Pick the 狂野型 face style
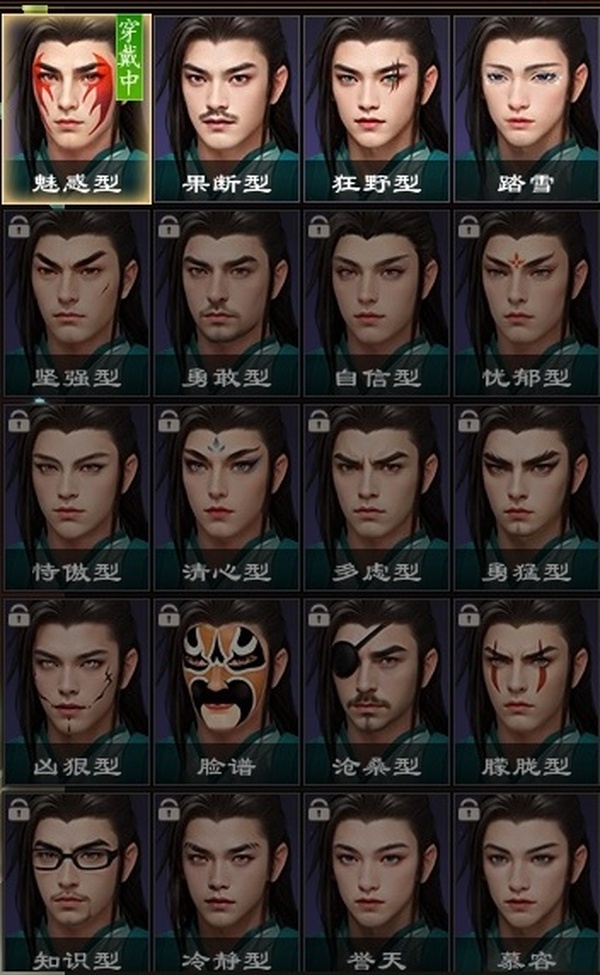 (376, 105)
